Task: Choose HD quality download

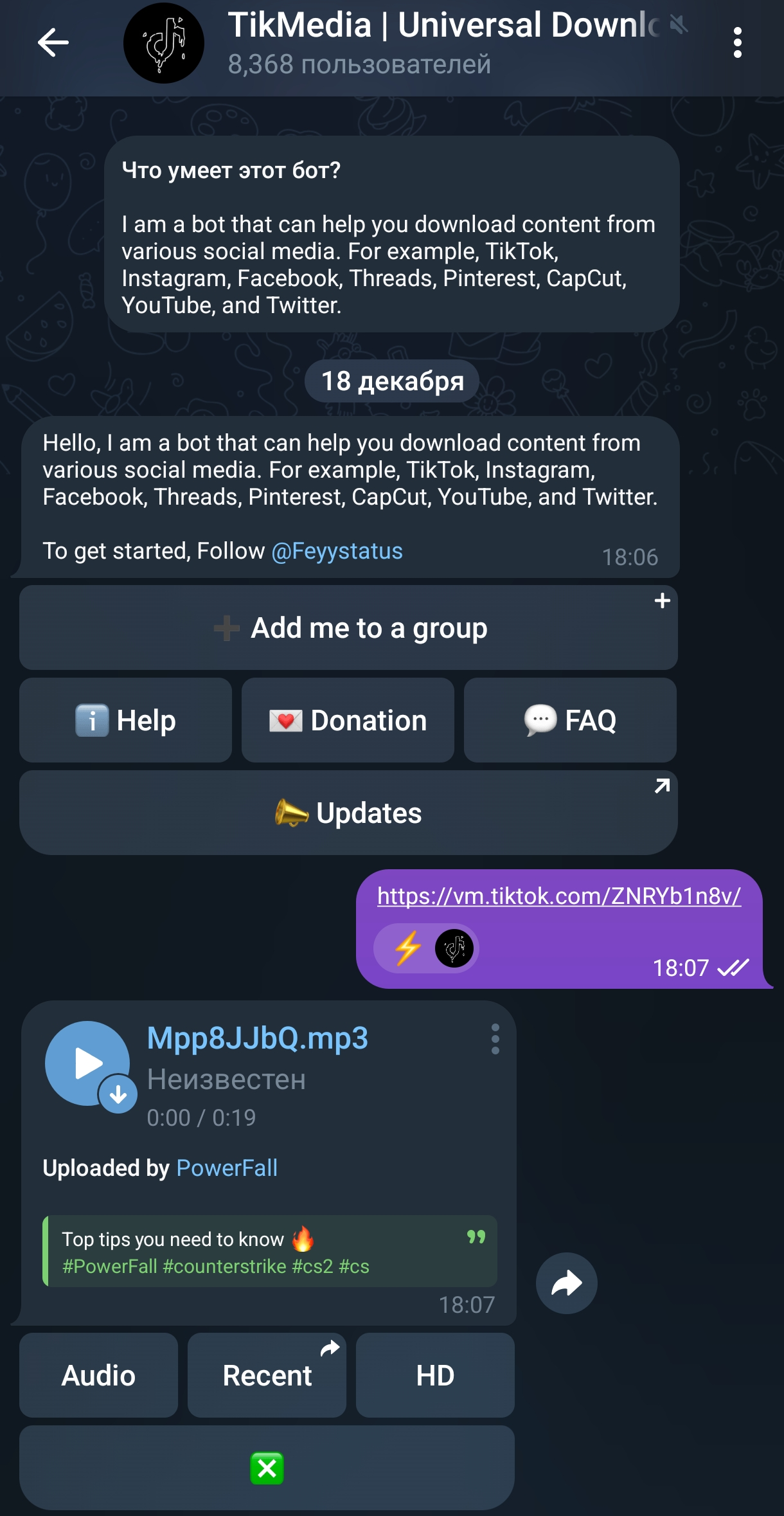Action: click(x=434, y=1375)
